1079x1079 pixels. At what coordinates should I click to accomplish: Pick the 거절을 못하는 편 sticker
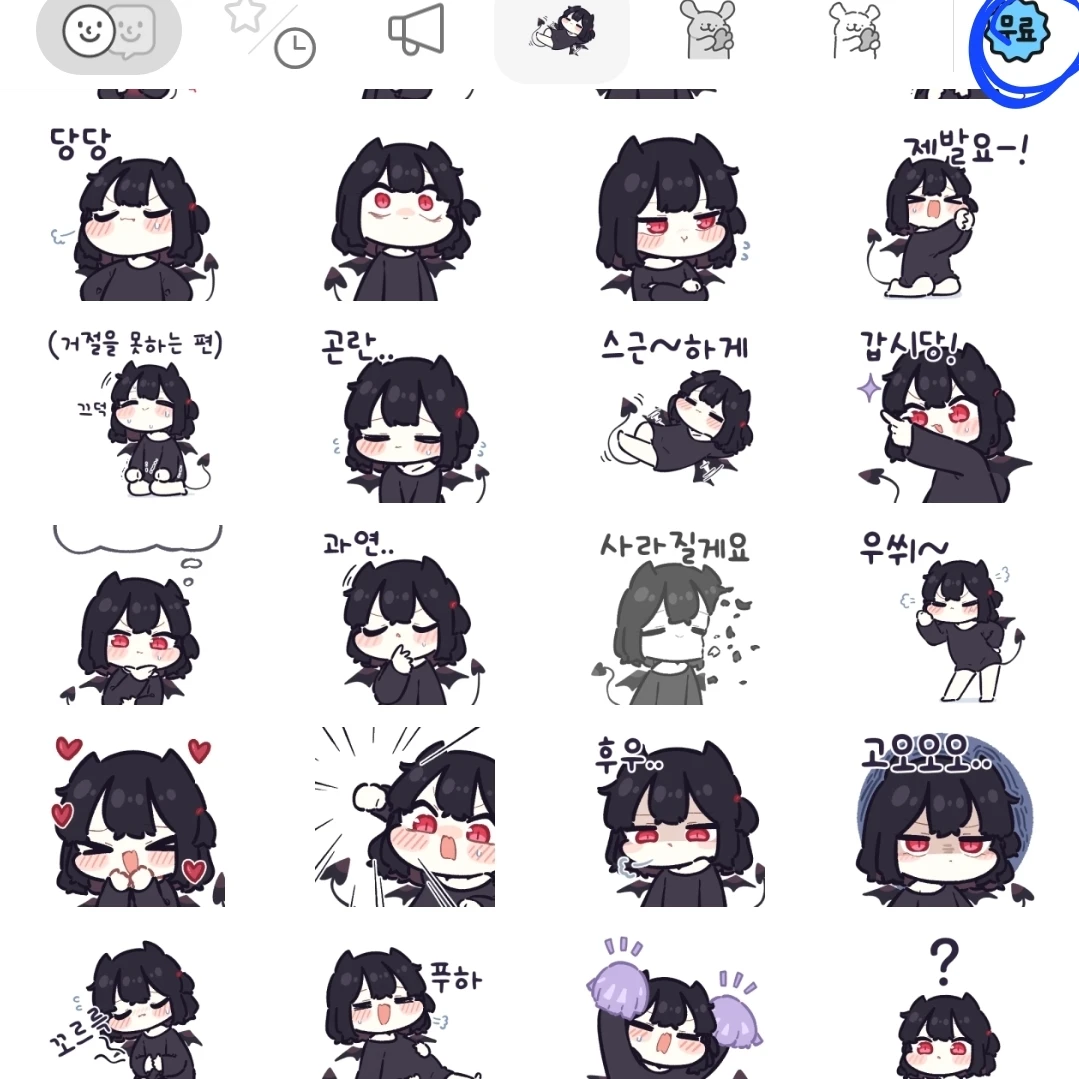[135, 415]
